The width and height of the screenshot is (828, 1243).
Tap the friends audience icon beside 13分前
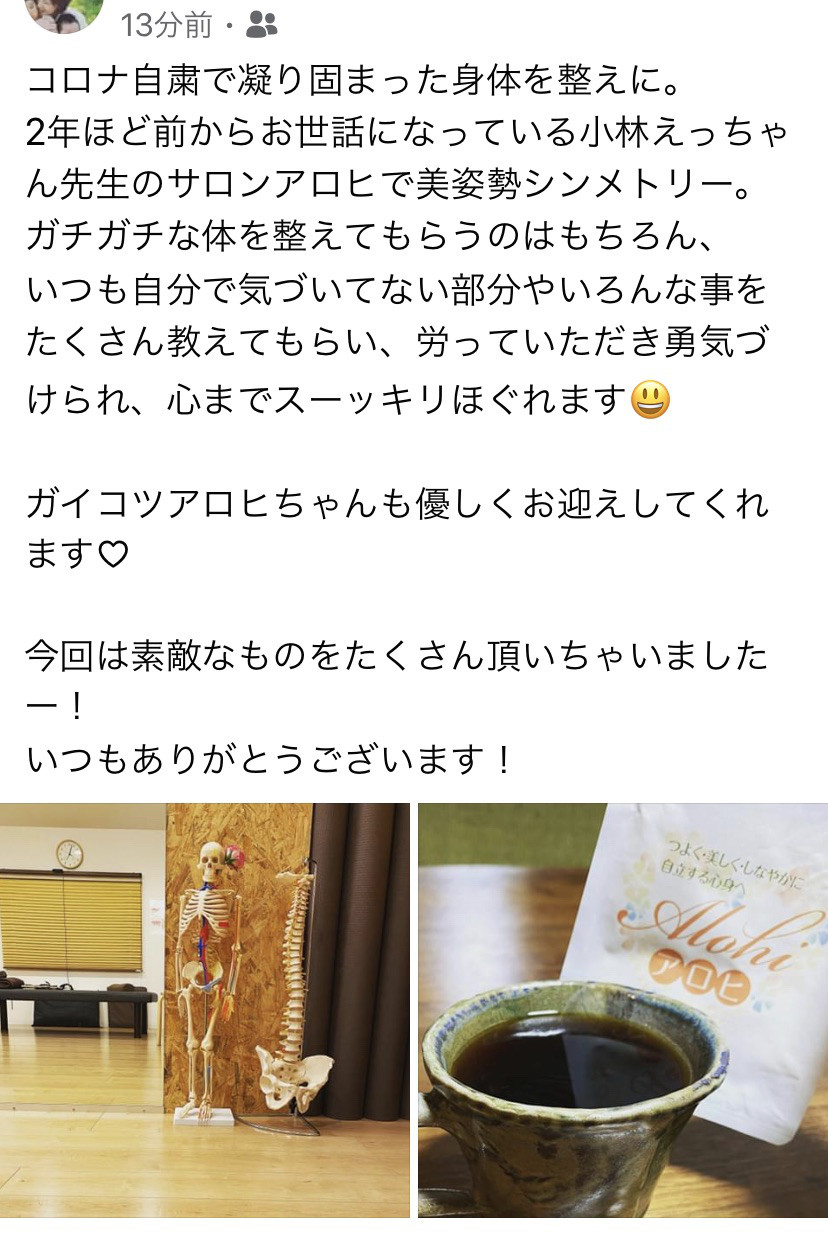pos(262,24)
